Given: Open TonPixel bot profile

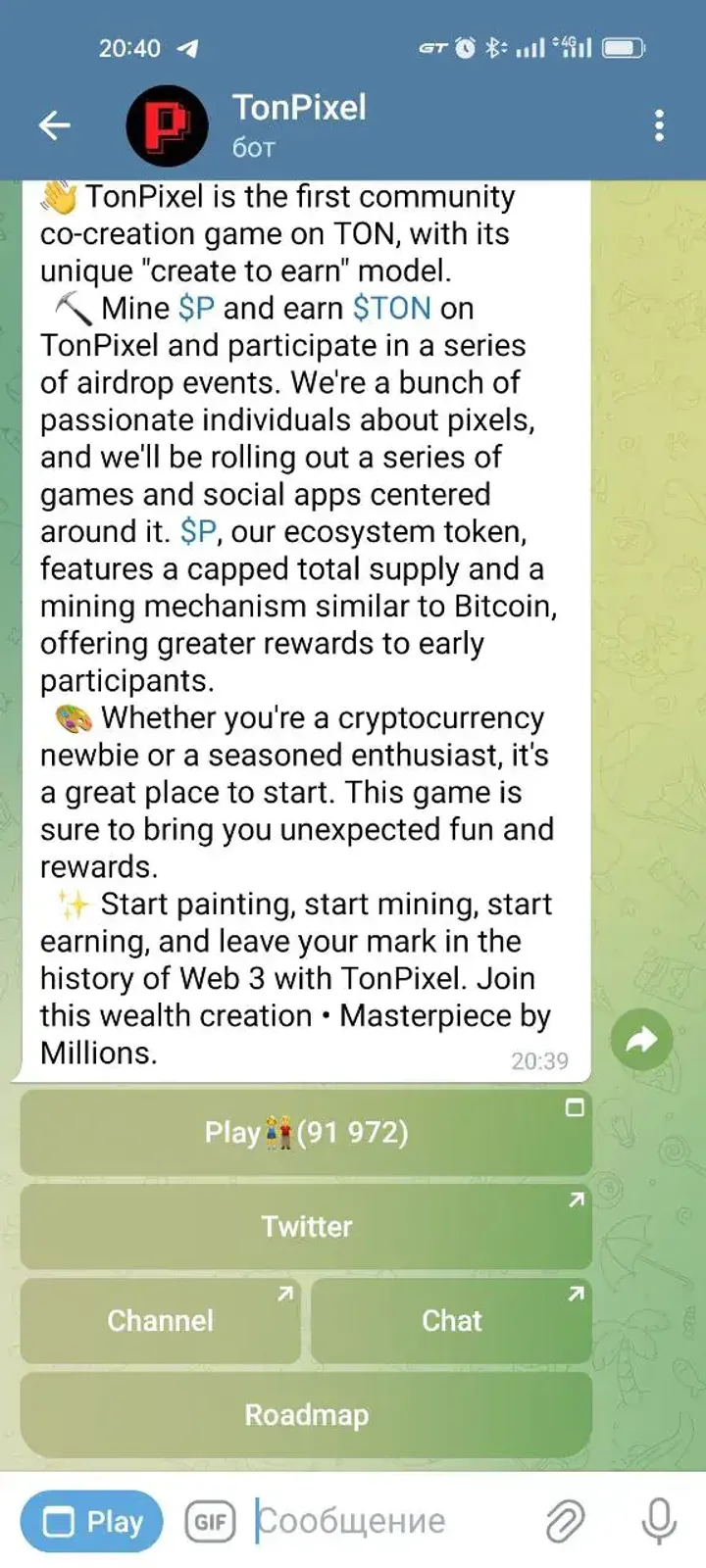Looking at the screenshot, I should (x=299, y=124).
